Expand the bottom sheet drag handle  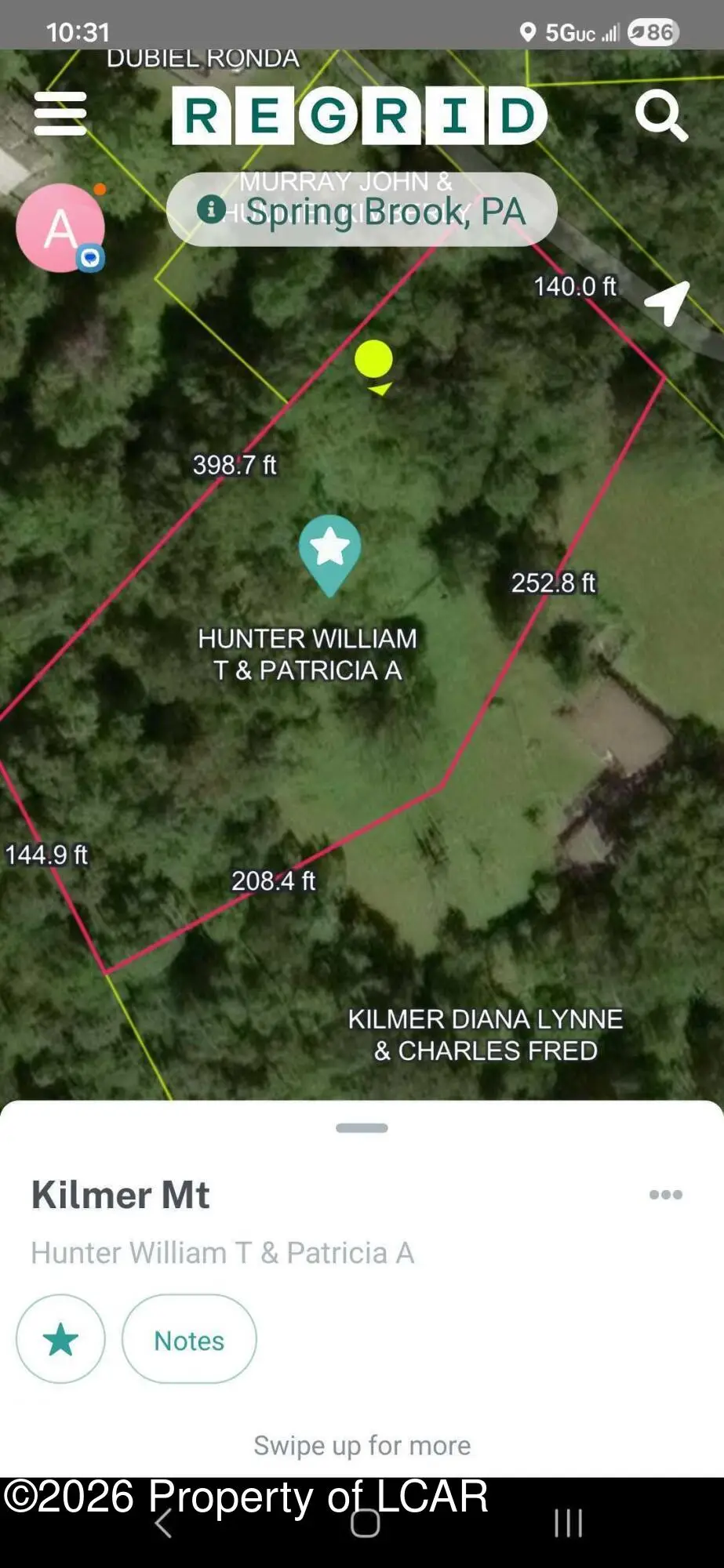point(362,1126)
